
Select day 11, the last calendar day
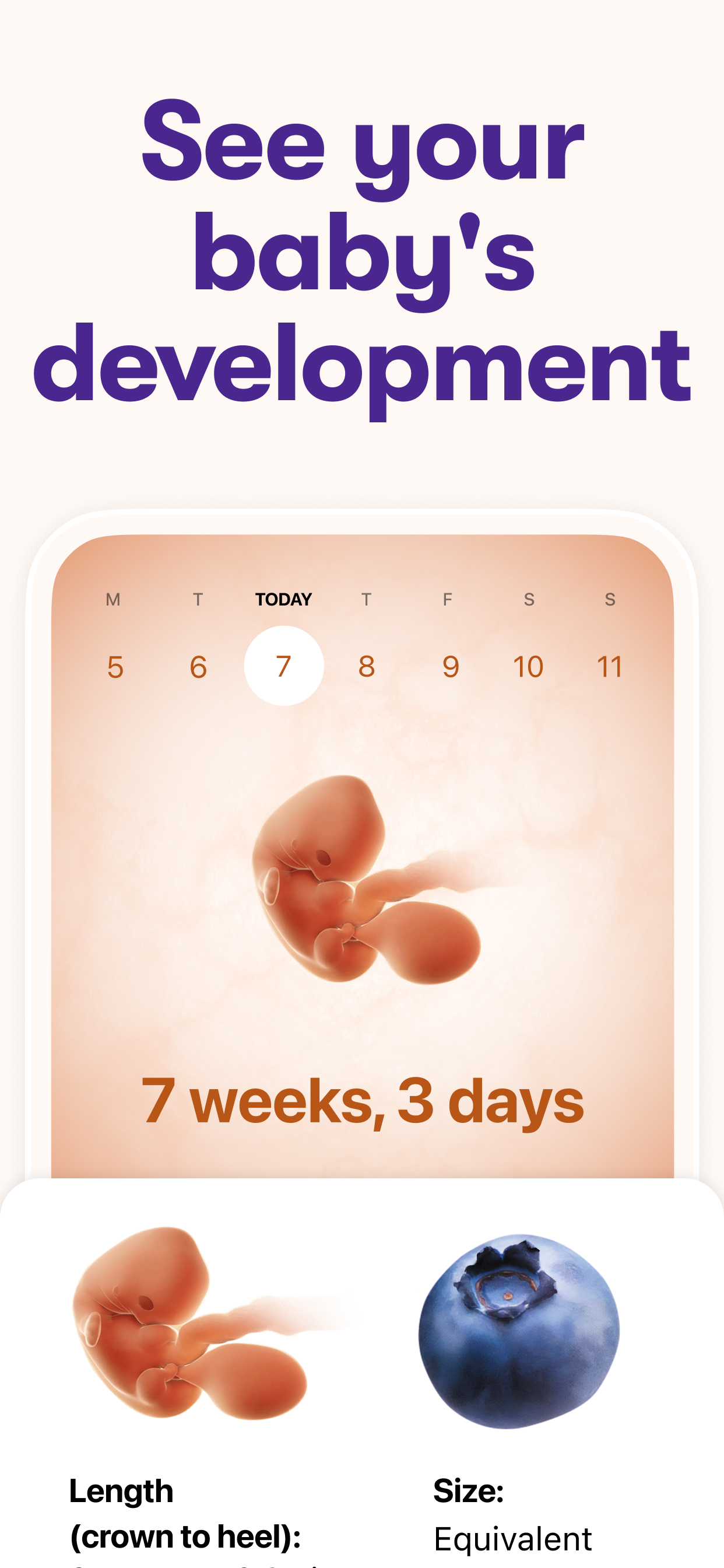point(611,666)
